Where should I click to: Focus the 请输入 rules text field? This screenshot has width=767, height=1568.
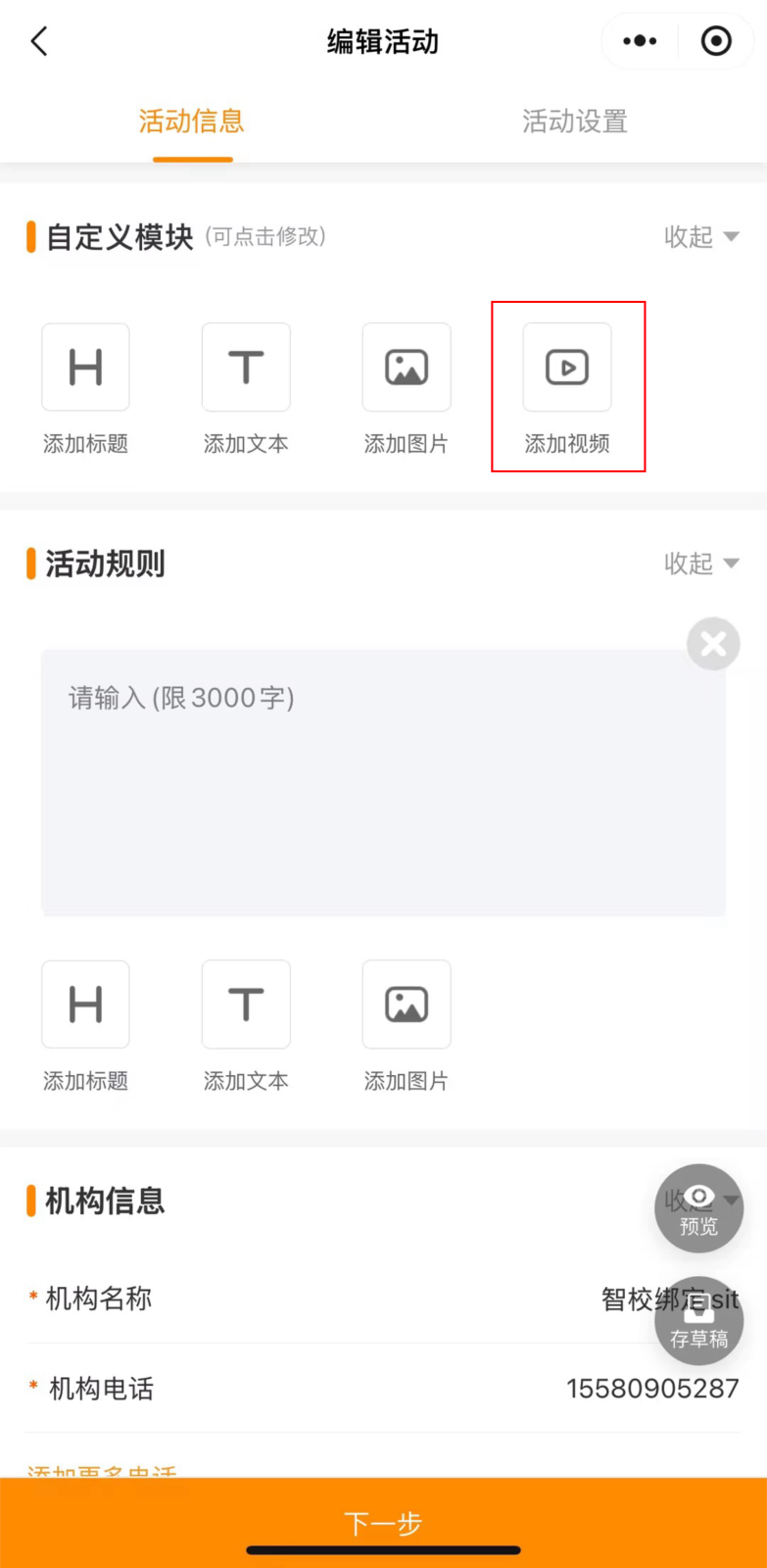tap(383, 782)
